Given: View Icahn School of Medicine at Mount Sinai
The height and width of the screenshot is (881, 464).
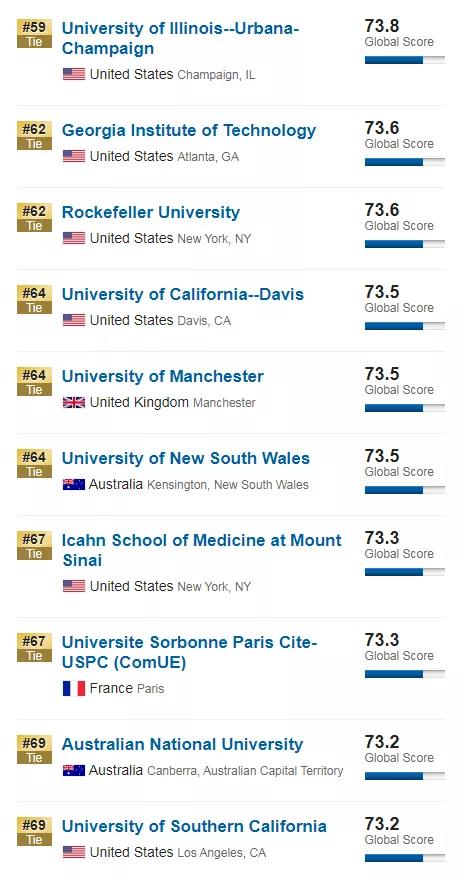Looking at the screenshot, I should pos(202,550).
